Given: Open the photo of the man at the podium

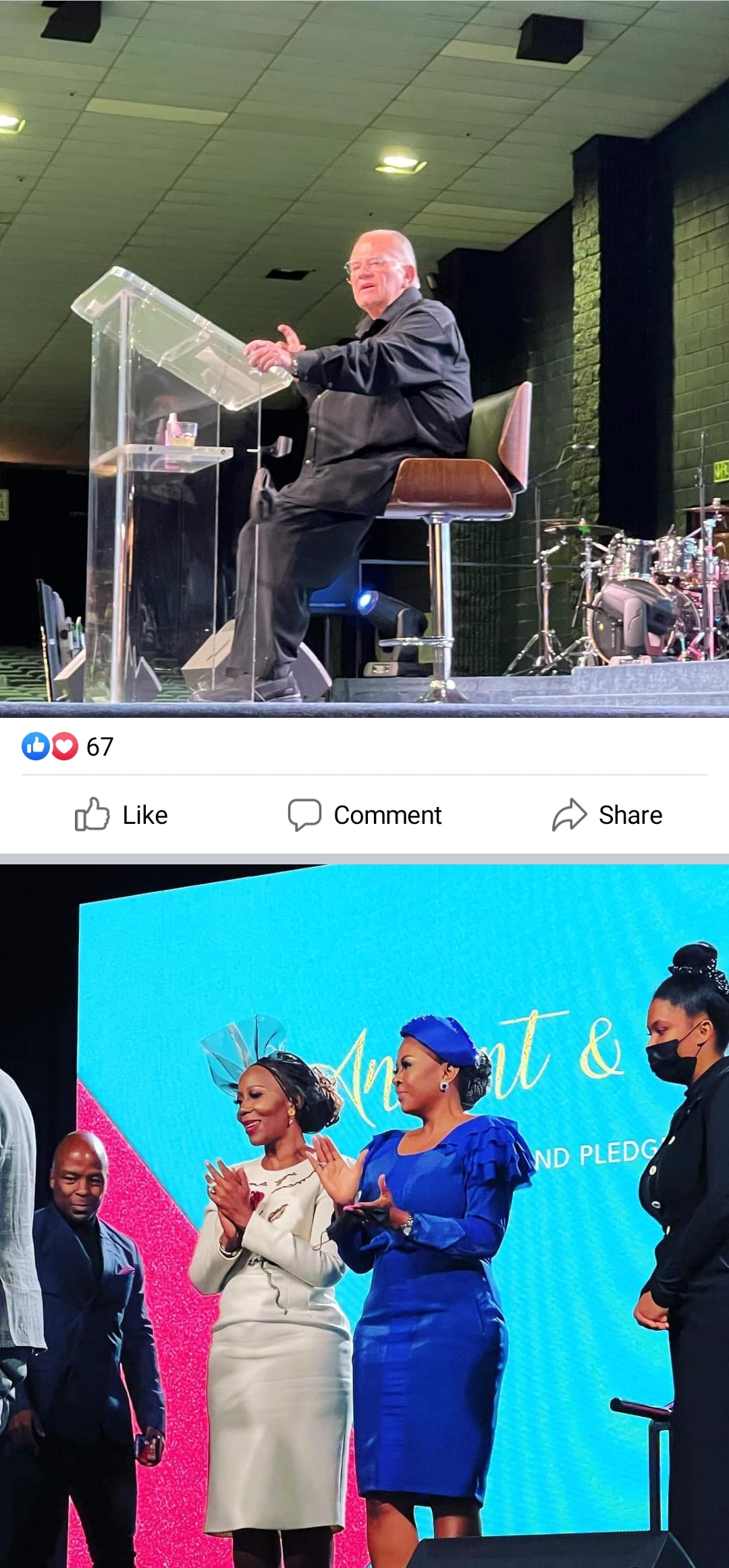Looking at the screenshot, I should click(x=364, y=358).
